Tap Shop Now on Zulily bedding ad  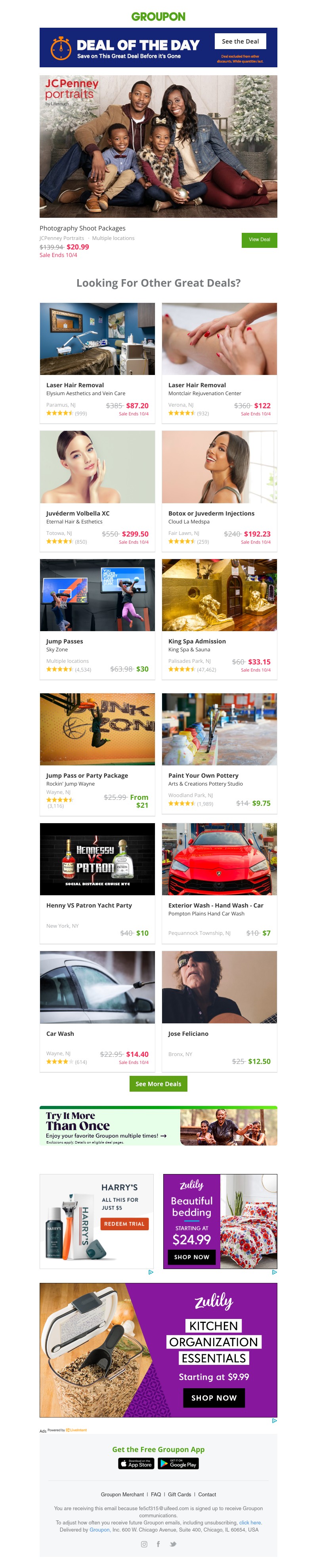(191, 1257)
